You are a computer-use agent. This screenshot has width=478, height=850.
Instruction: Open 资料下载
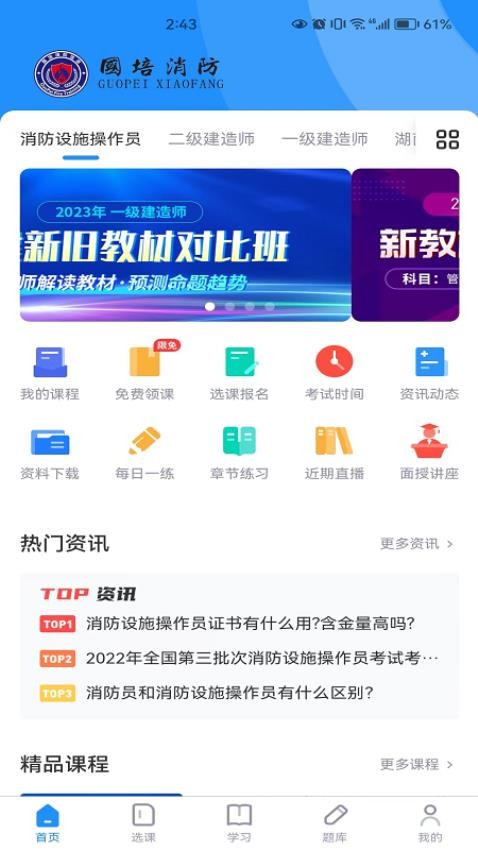[x=50, y=453]
